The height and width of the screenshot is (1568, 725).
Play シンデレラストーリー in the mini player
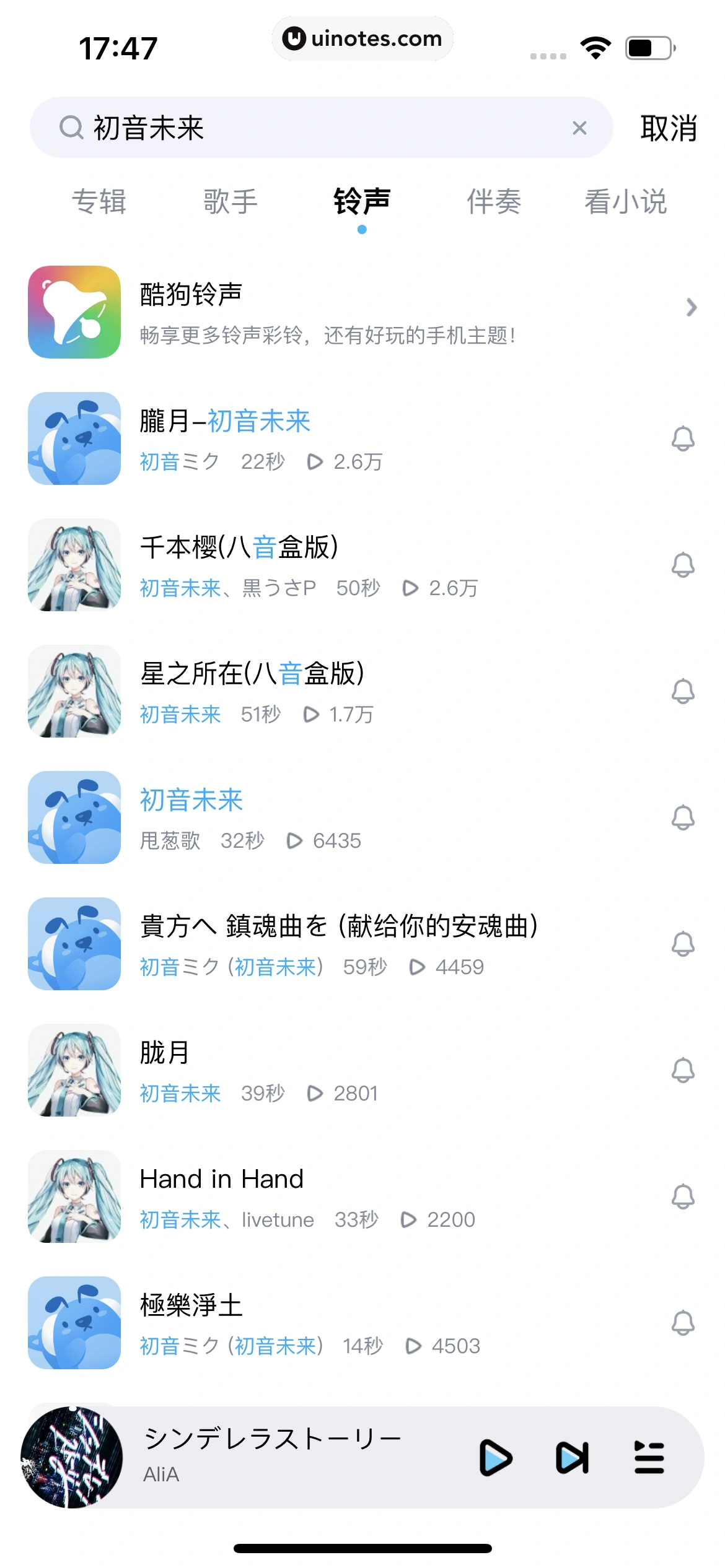click(496, 1458)
